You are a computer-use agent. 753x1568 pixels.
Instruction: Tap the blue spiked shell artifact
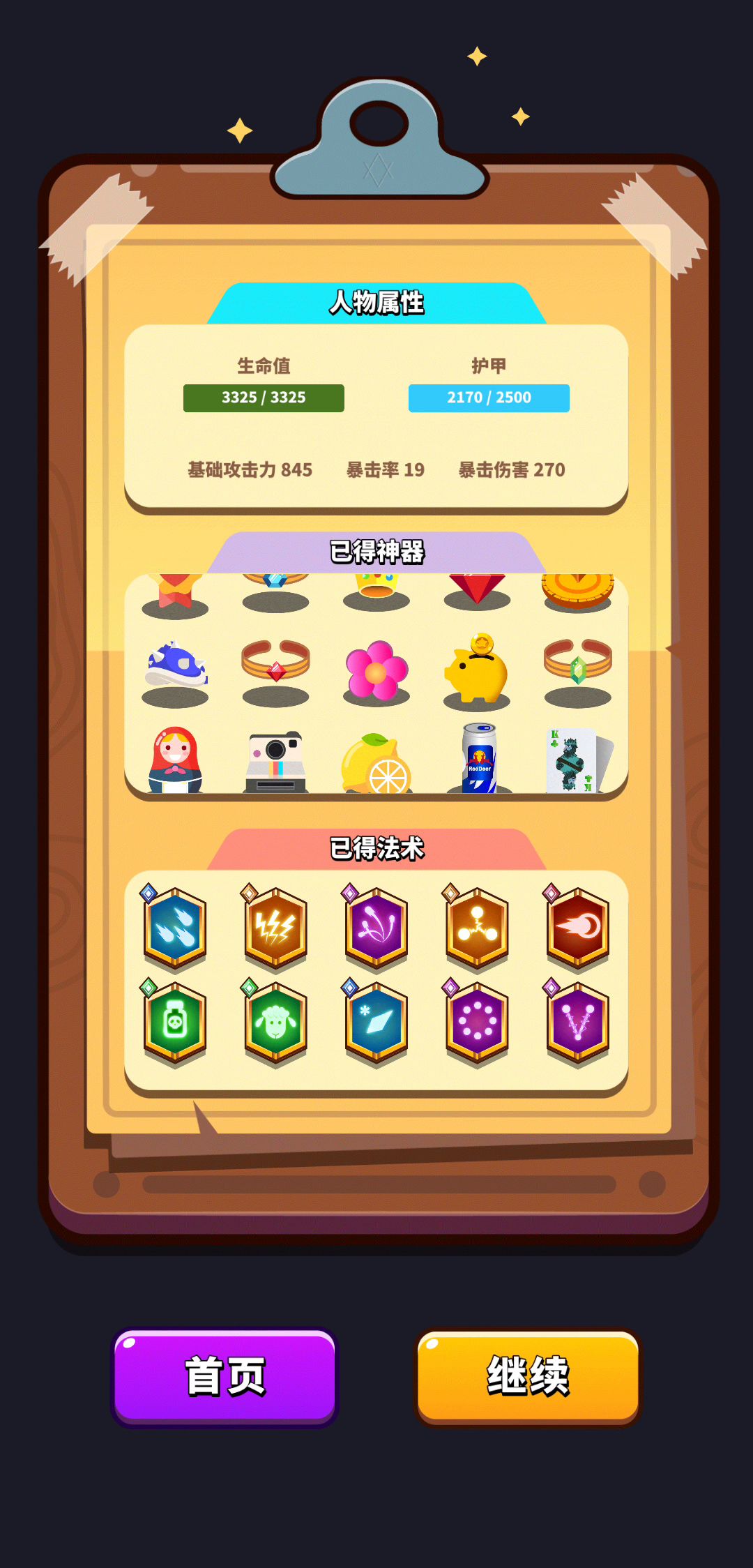(x=176, y=666)
